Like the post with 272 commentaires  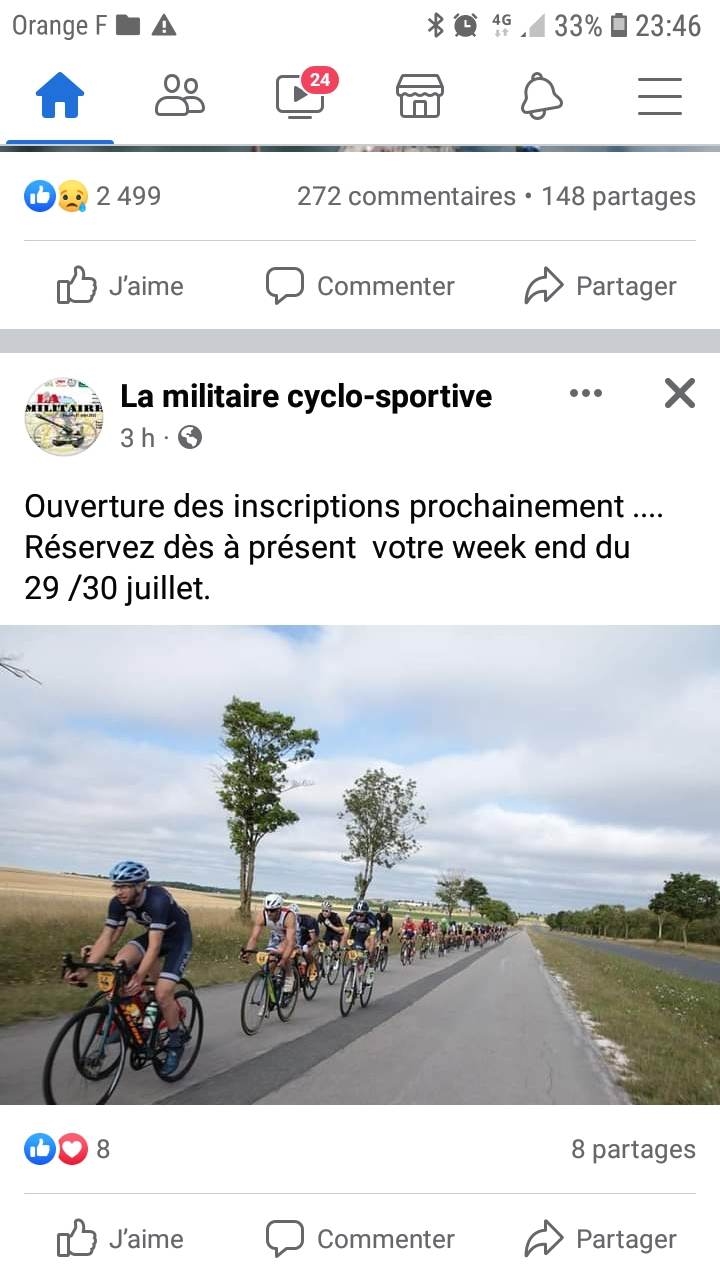pyautogui.click(x=120, y=287)
